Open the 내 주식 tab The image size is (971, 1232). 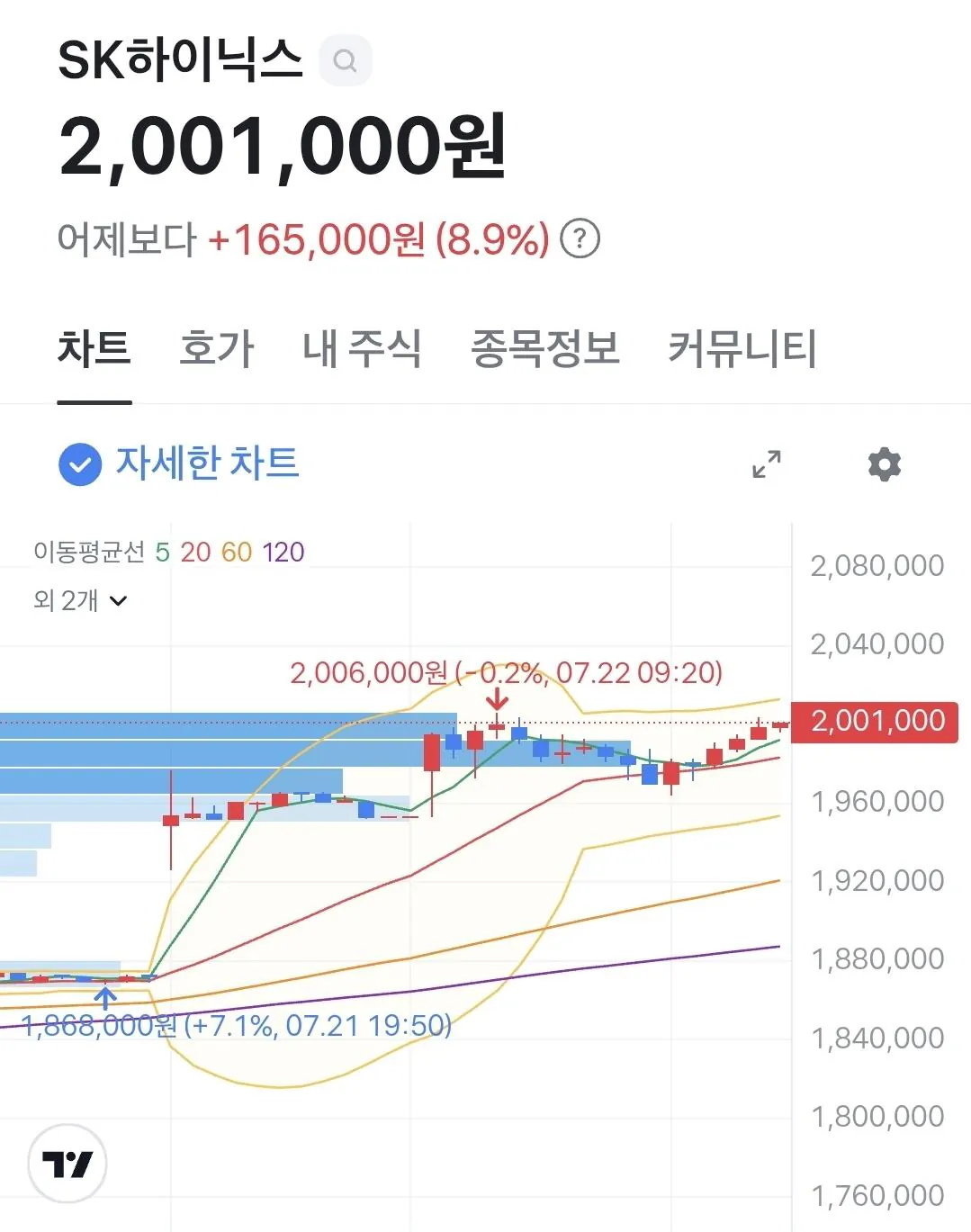click(x=362, y=349)
